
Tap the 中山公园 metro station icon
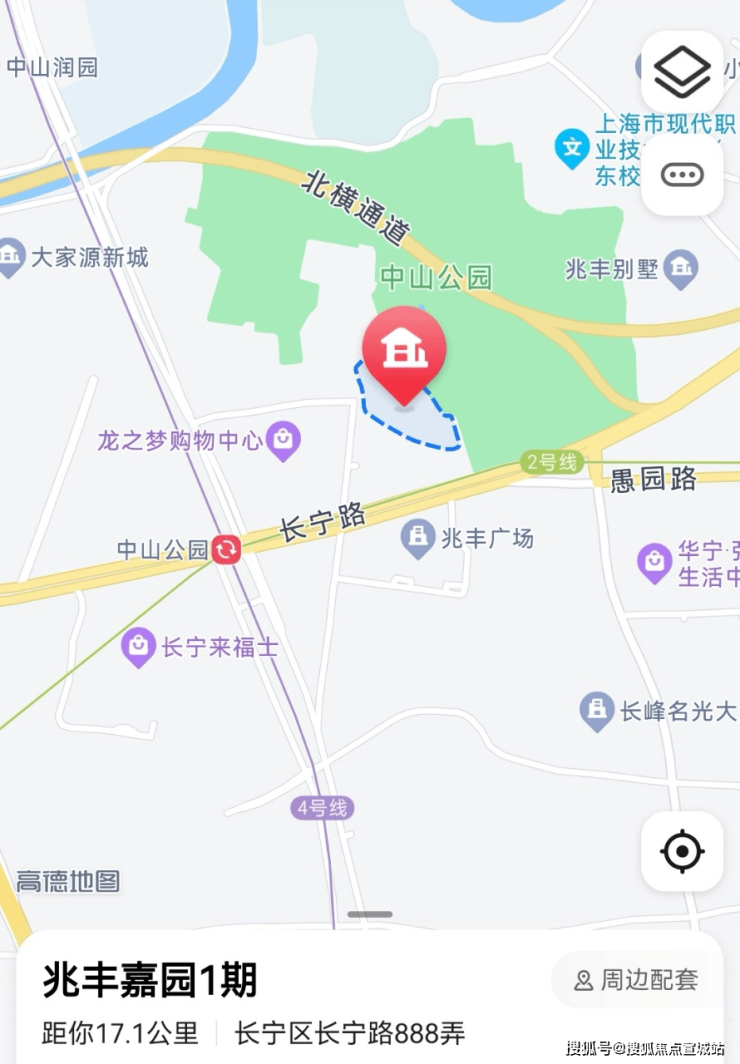pyautogui.click(x=226, y=549)
